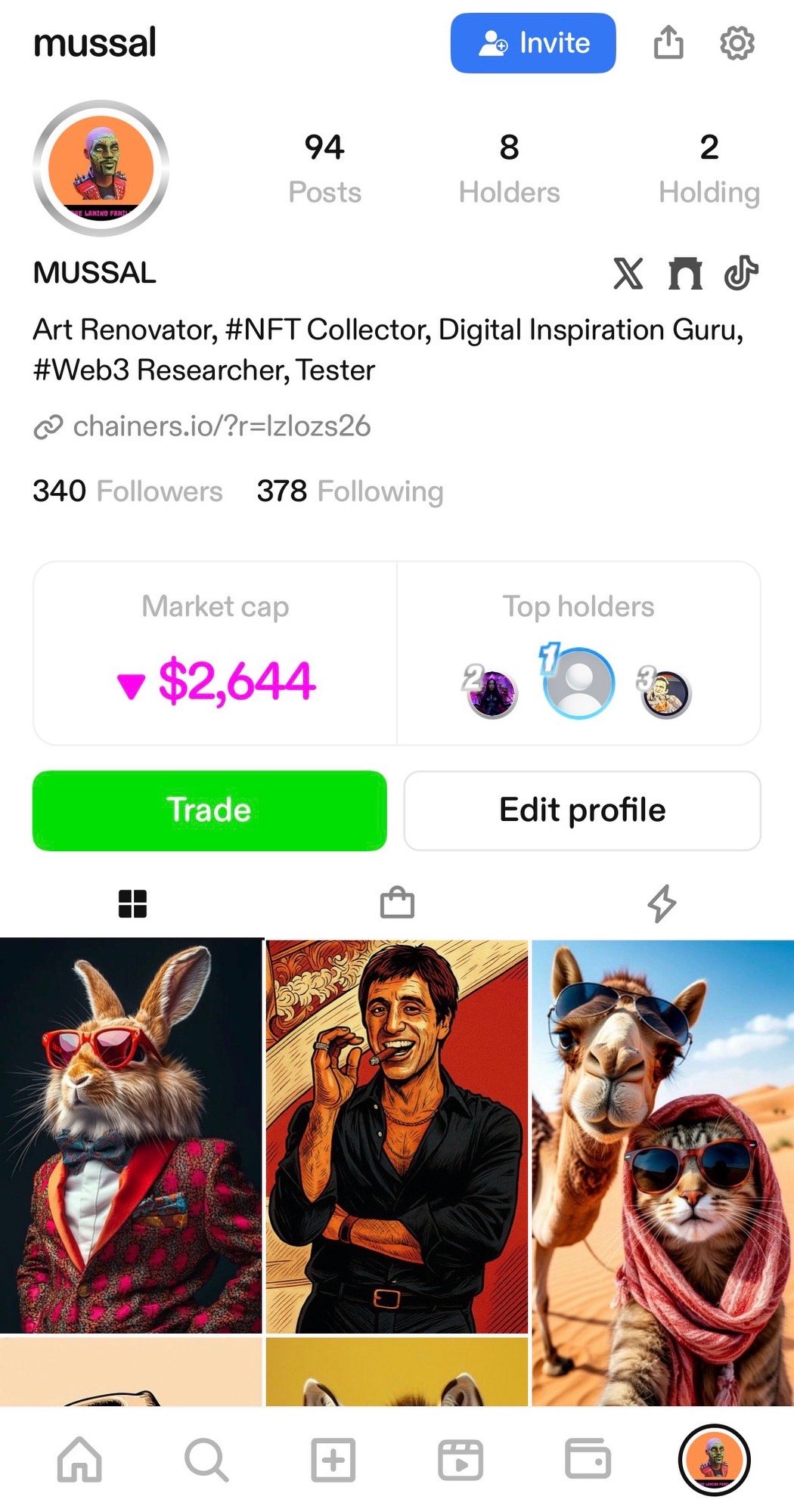Open the search tab

pos(206,1459)
